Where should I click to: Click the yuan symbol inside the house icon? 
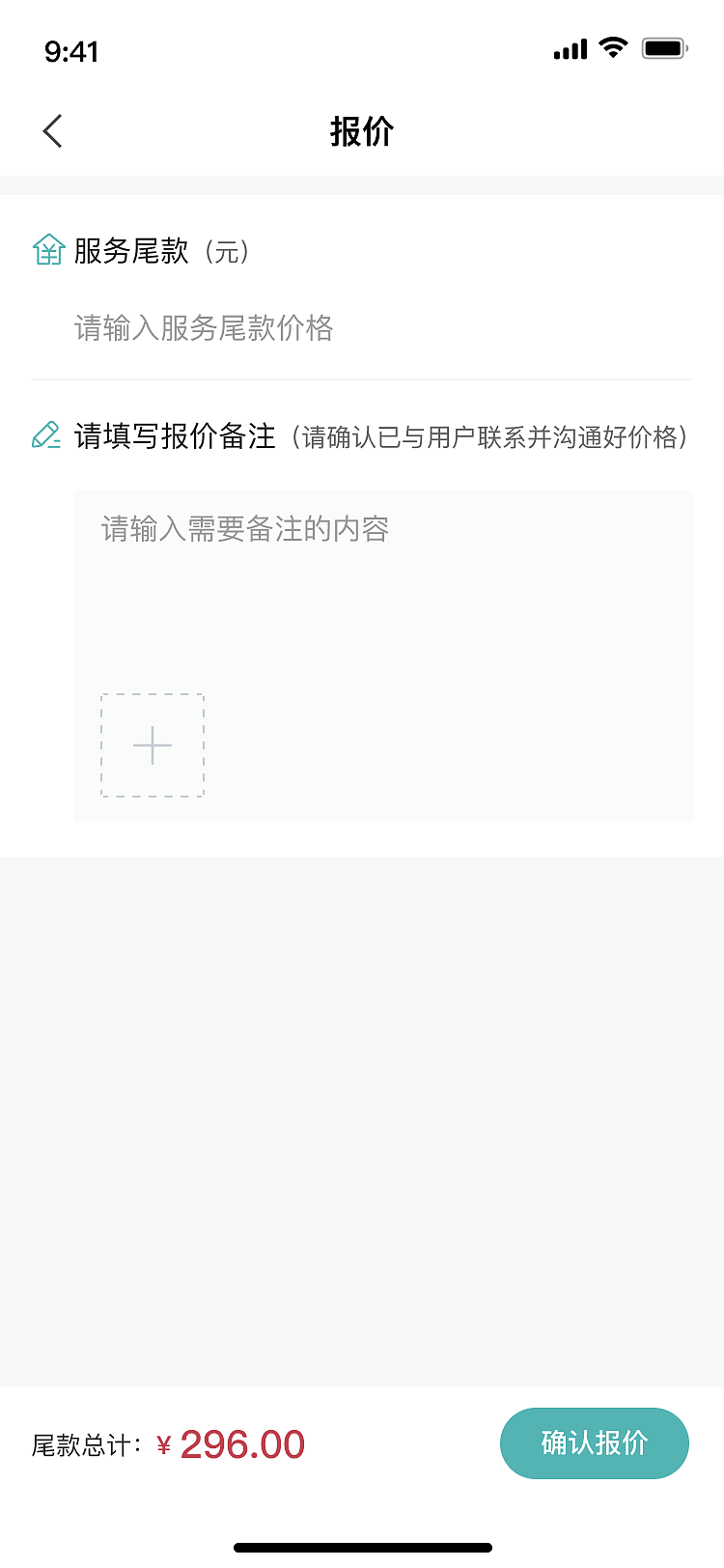pos(47,256)
